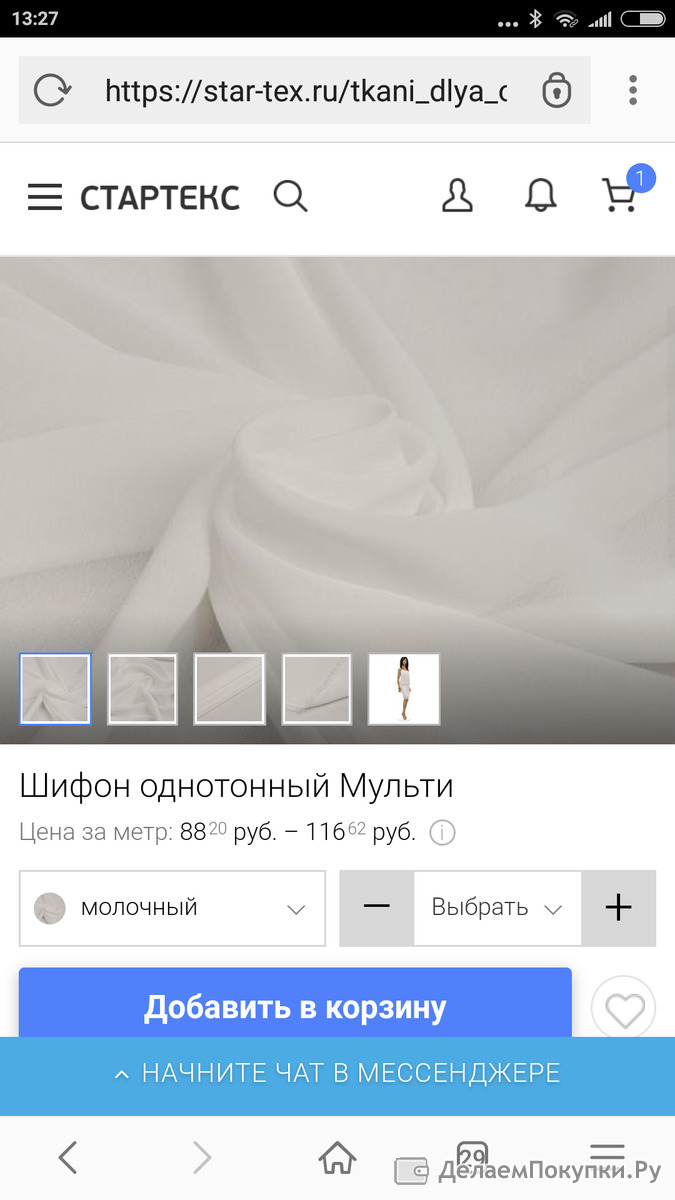Viewport: 675px width, 1200px height.
Task: View the model in dress thumbnail
Action: 404,689
